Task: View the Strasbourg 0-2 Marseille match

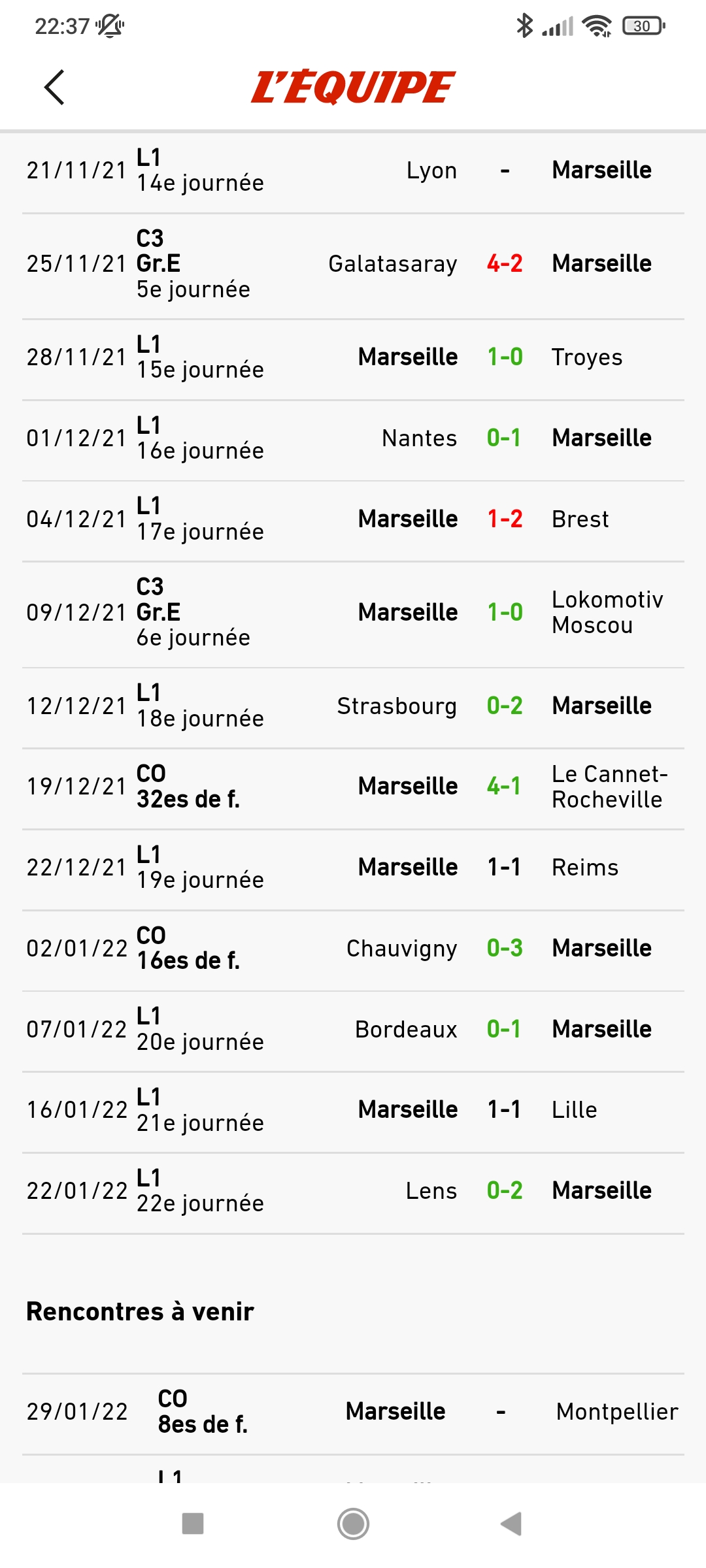Action: (353, 708)
